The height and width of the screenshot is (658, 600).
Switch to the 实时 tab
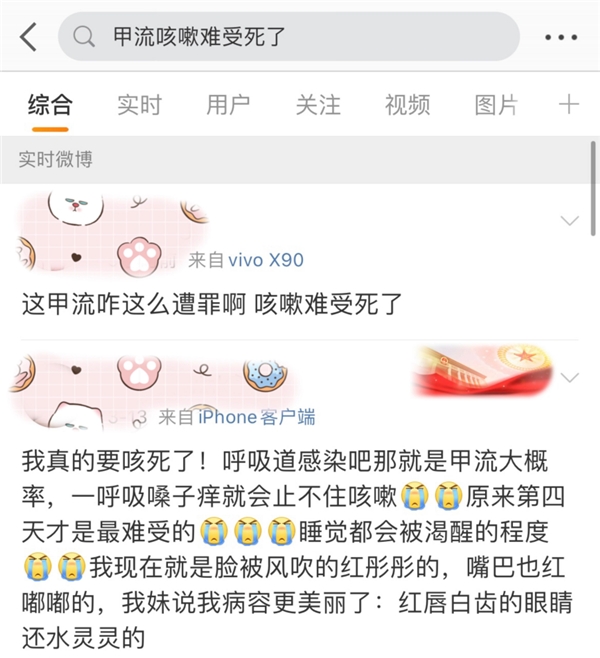[x=139, y=104]
